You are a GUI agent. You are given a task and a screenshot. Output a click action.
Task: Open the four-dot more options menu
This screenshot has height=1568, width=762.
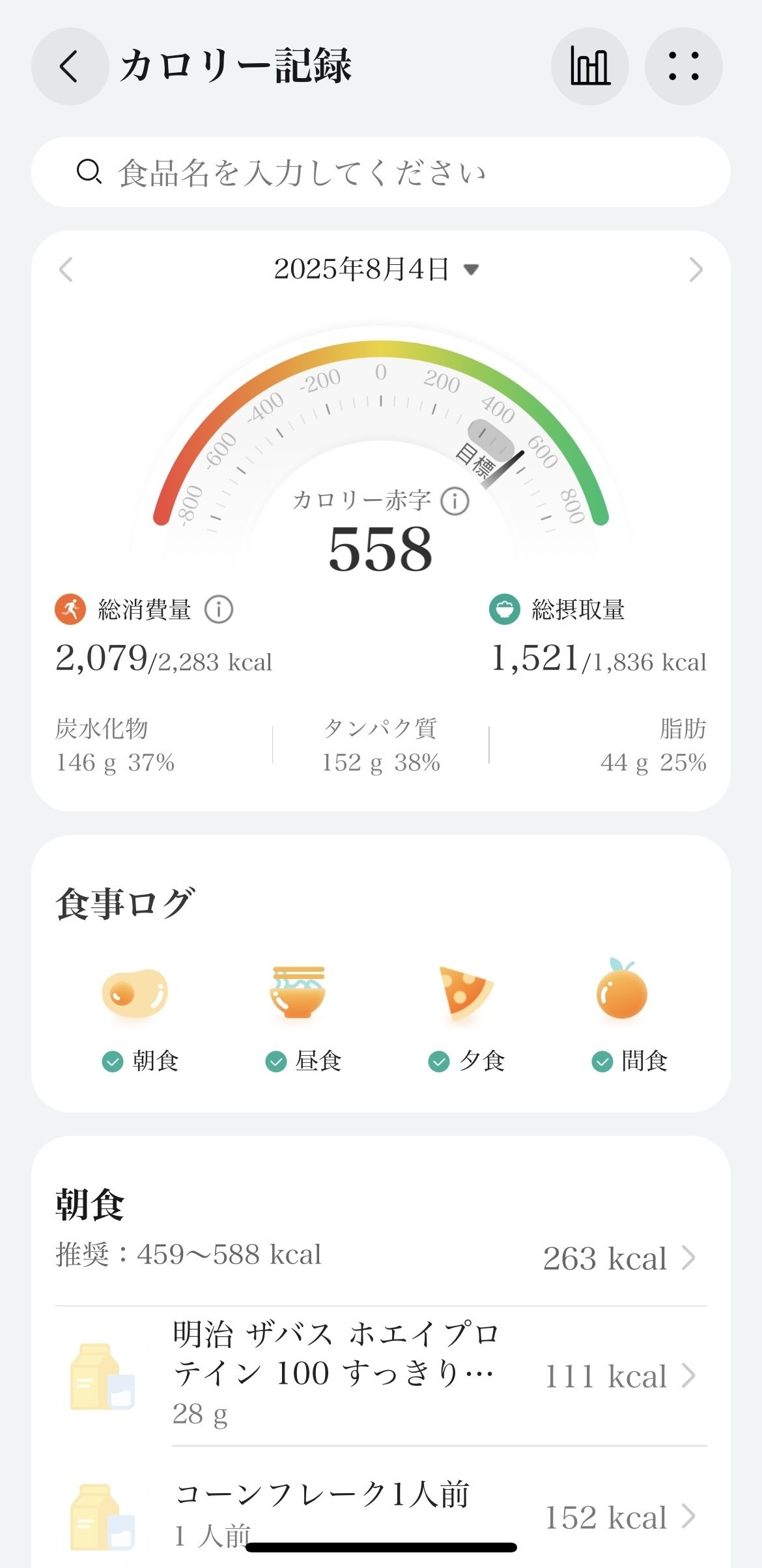(x=683, y=66)
